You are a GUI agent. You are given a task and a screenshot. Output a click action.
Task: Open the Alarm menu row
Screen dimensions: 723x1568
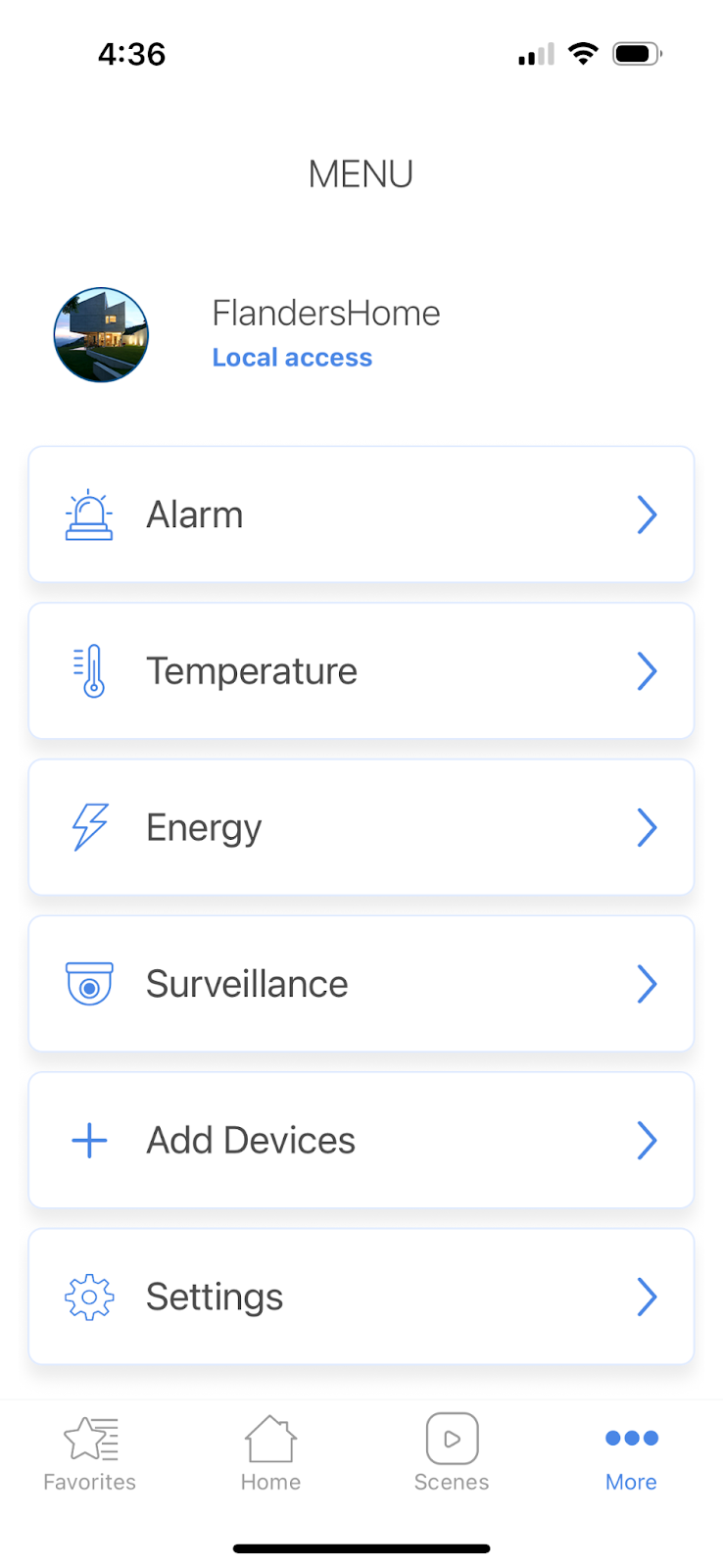click(x=361, y=514)
